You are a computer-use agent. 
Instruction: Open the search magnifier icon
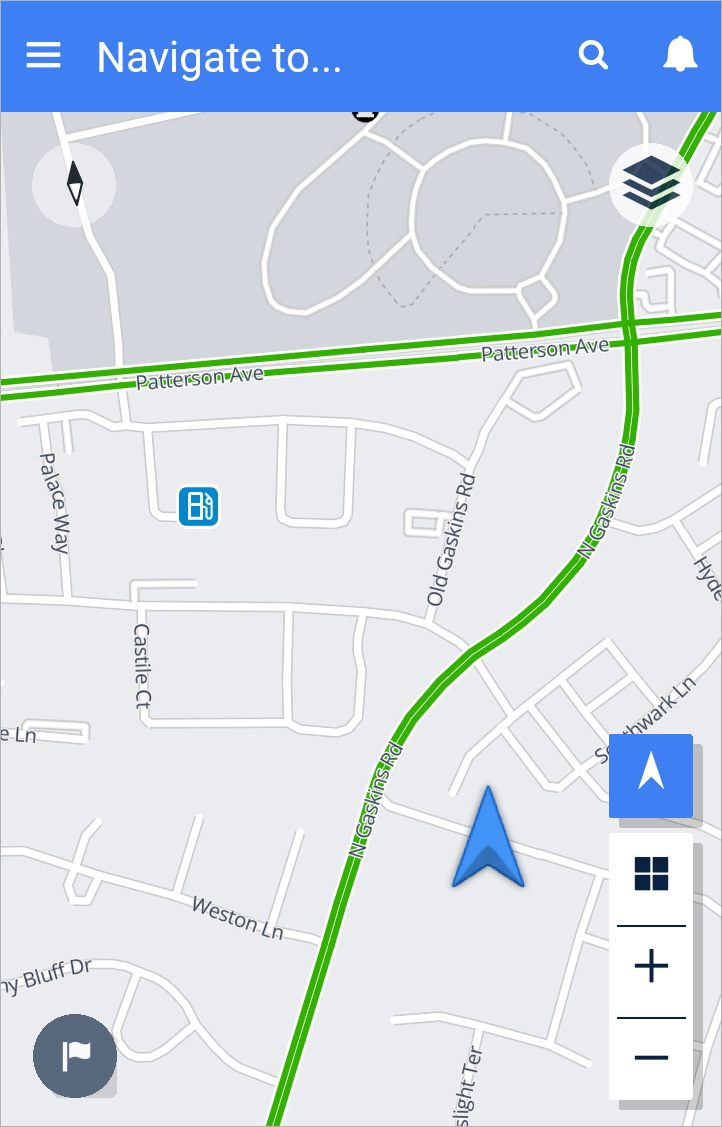pyautogui.click(x=594, y=56)
